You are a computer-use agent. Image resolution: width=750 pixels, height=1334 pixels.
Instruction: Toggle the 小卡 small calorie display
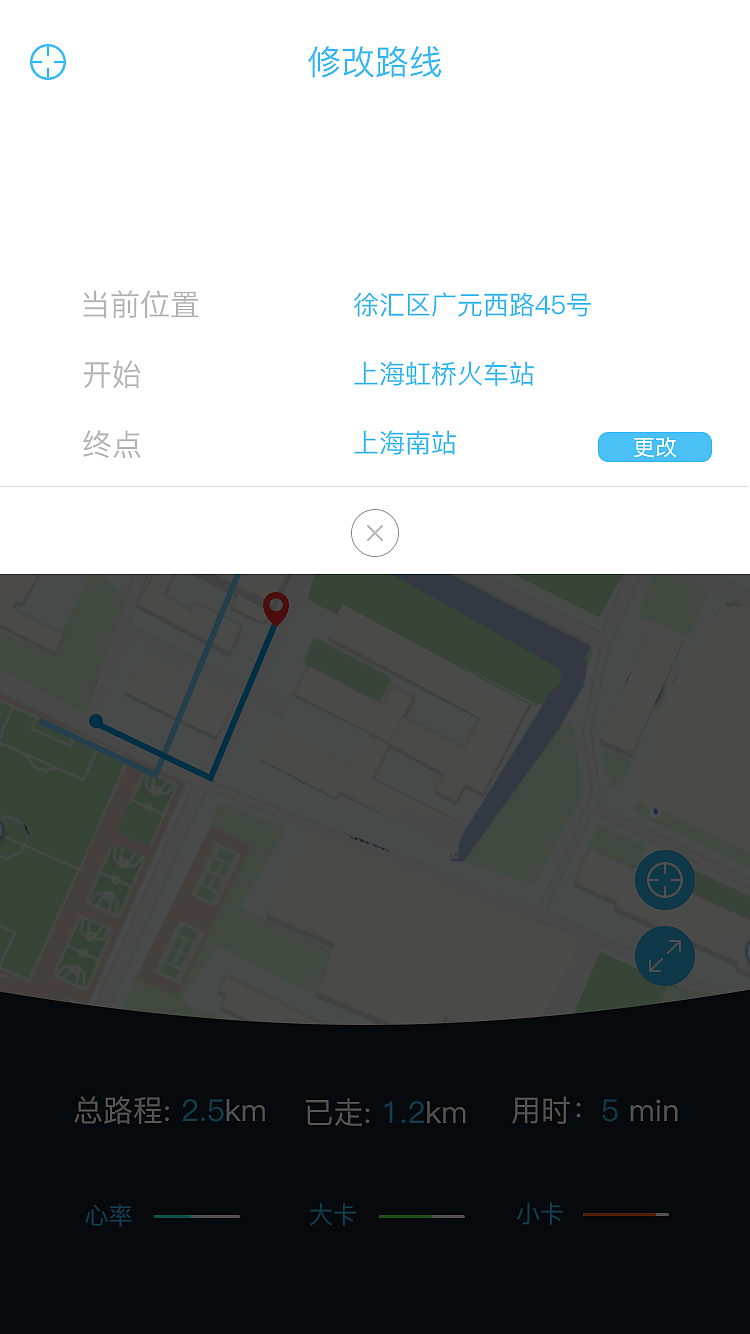tap(540, 1214)
